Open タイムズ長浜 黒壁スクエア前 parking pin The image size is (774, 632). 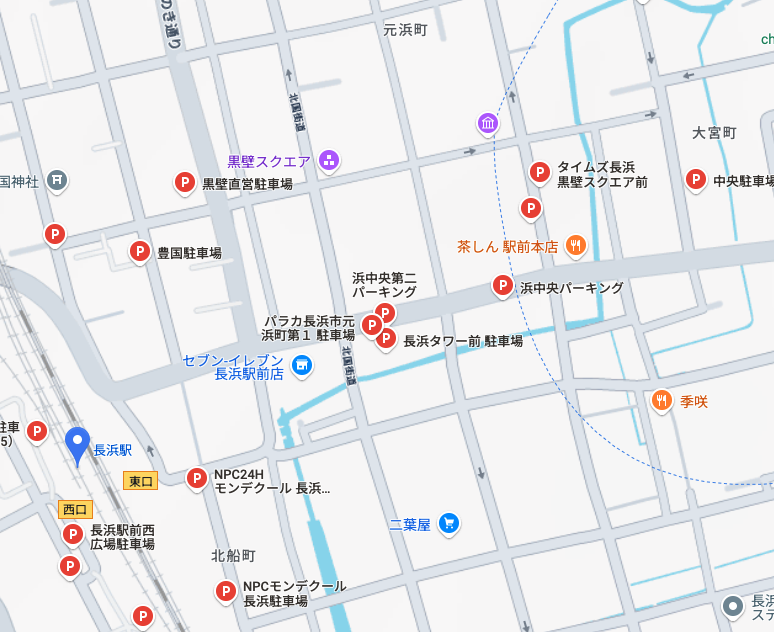539,173
